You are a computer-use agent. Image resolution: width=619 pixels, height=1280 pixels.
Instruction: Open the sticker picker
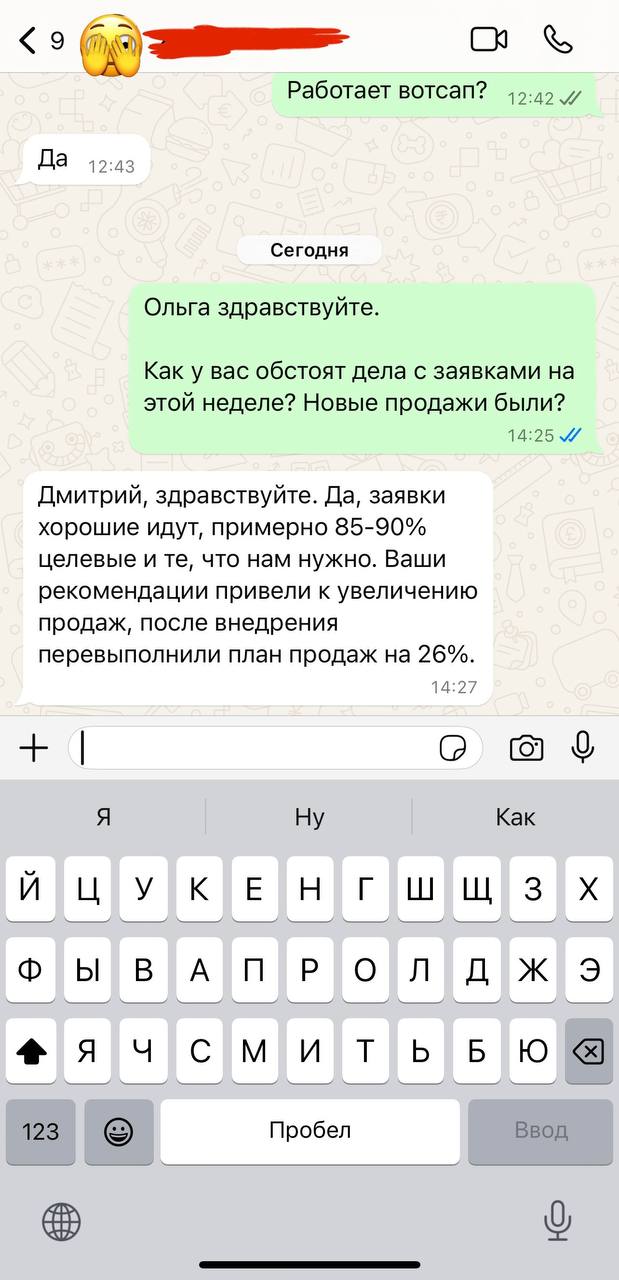pyautogui.click(x=453, y=748)
